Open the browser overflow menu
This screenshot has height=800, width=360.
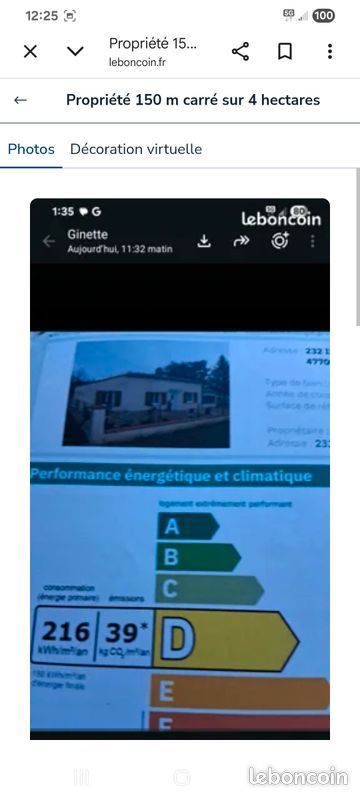pyautogui.click(x=330, y=52)
